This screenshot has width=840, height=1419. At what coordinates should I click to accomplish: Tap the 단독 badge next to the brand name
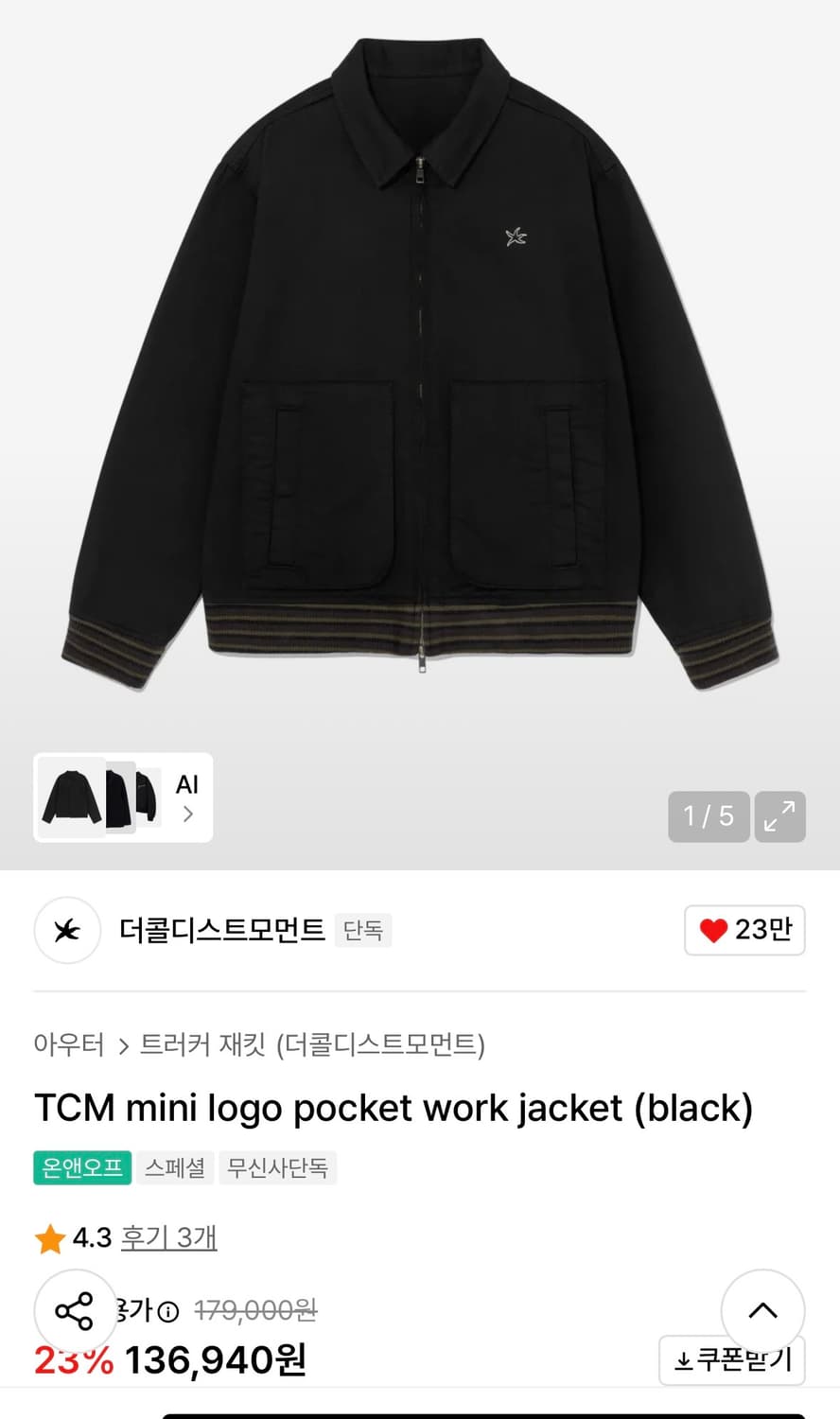tap(362, 931)
